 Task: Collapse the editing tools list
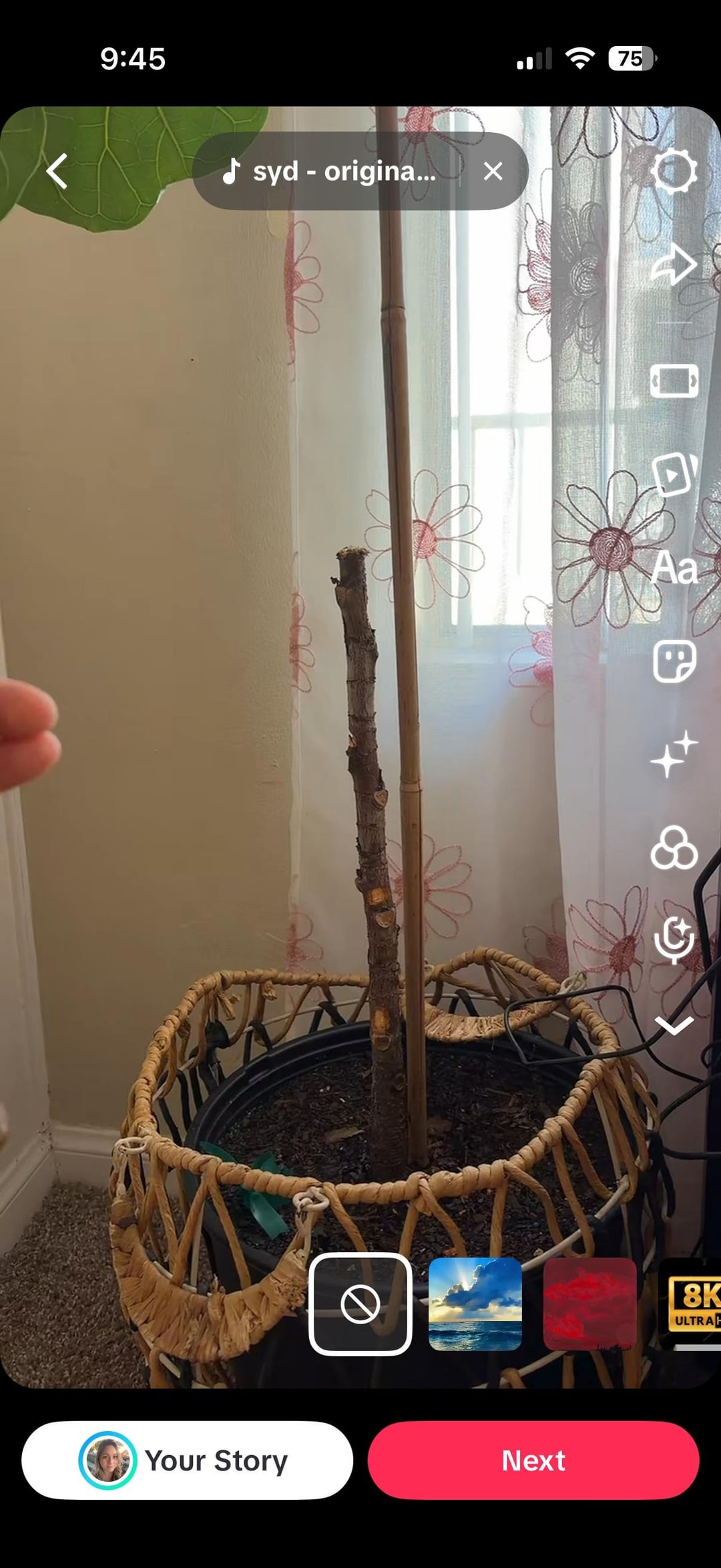[x=674, y=1025]
